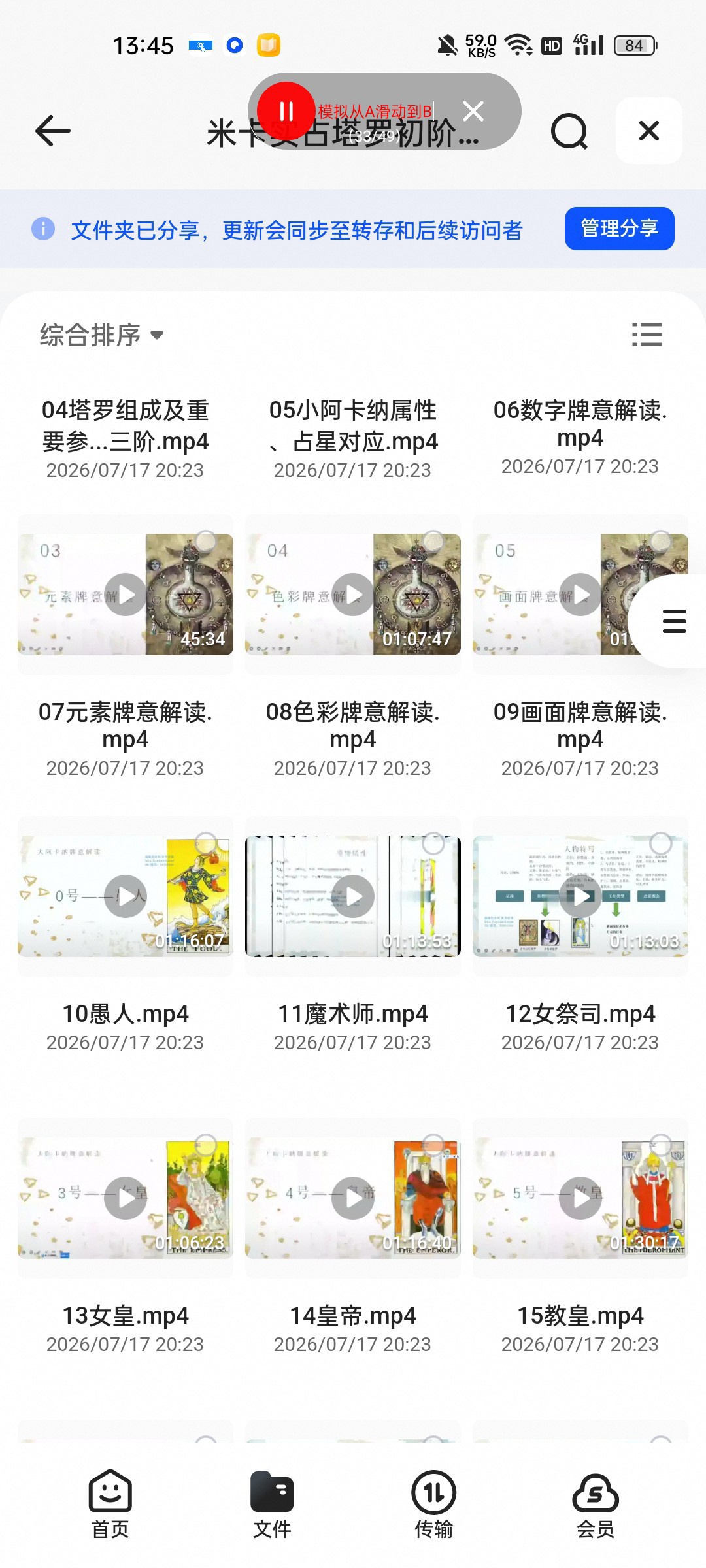The width and height of the screenshot is (706, 1568).
Task: Play video 07元素牌意解读.mp4
Action: coord(126,595)
